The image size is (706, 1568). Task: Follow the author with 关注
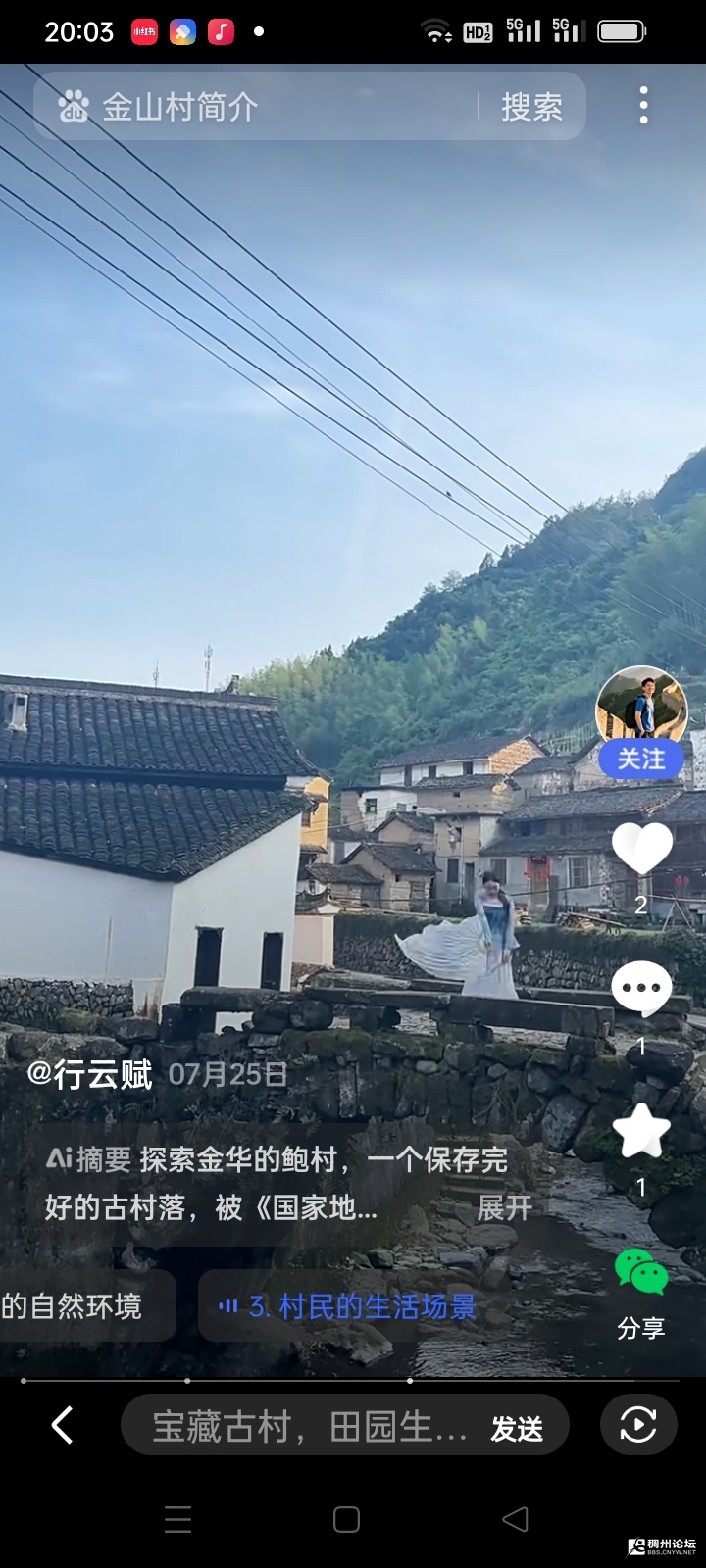pyautogui.click(x=640, y=759)
